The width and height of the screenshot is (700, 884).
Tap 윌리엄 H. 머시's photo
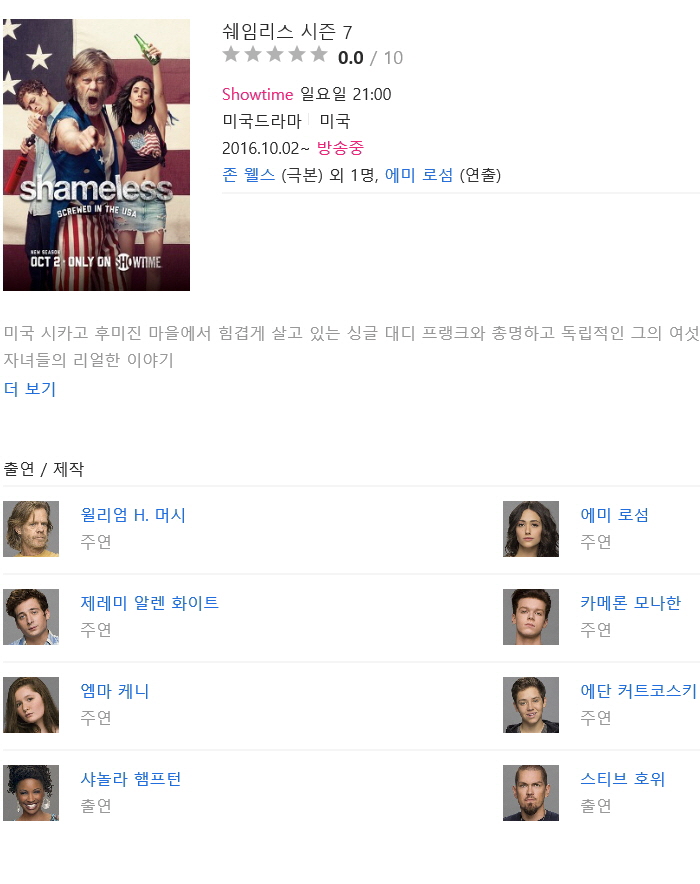coord(31,529)
